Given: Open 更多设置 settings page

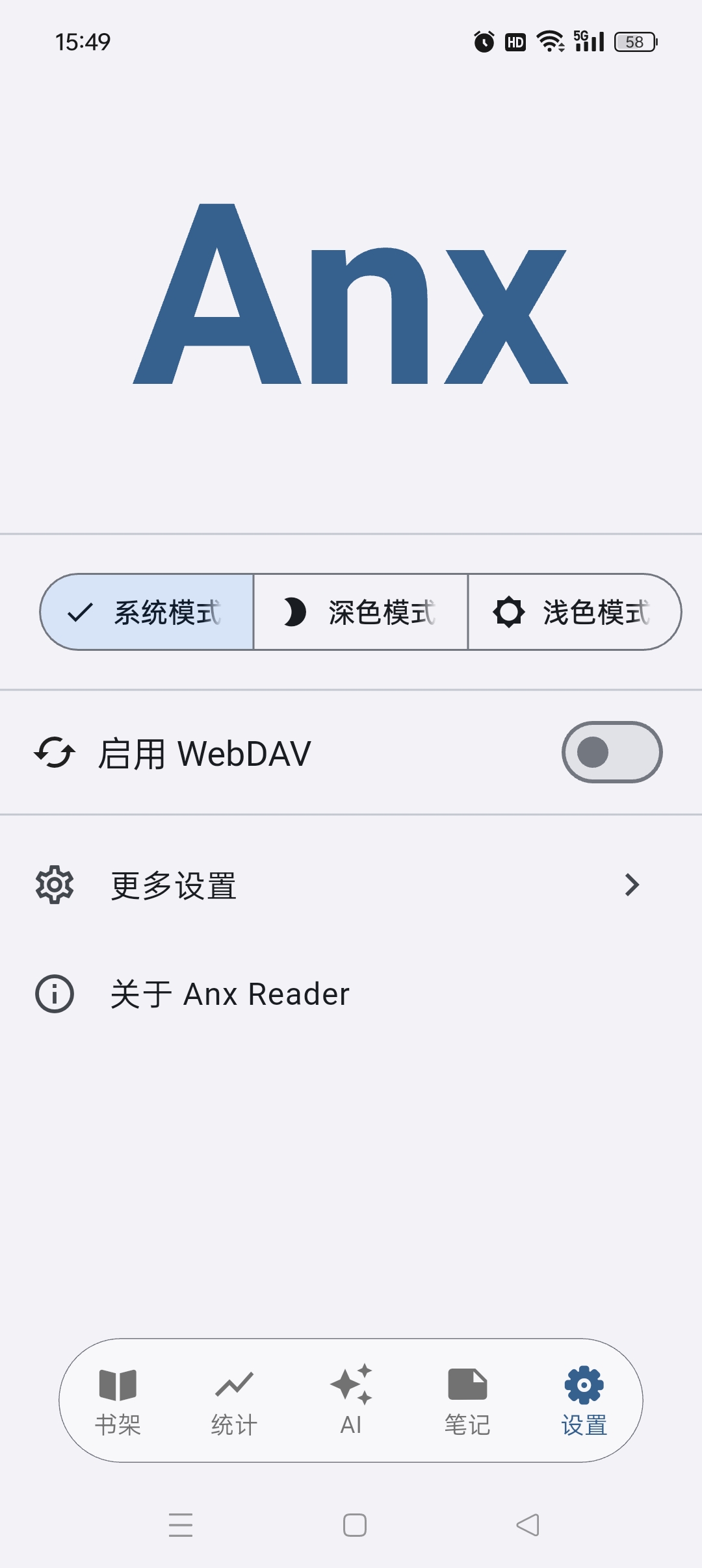Looking at the screenshot, I should tap(174, 883).
